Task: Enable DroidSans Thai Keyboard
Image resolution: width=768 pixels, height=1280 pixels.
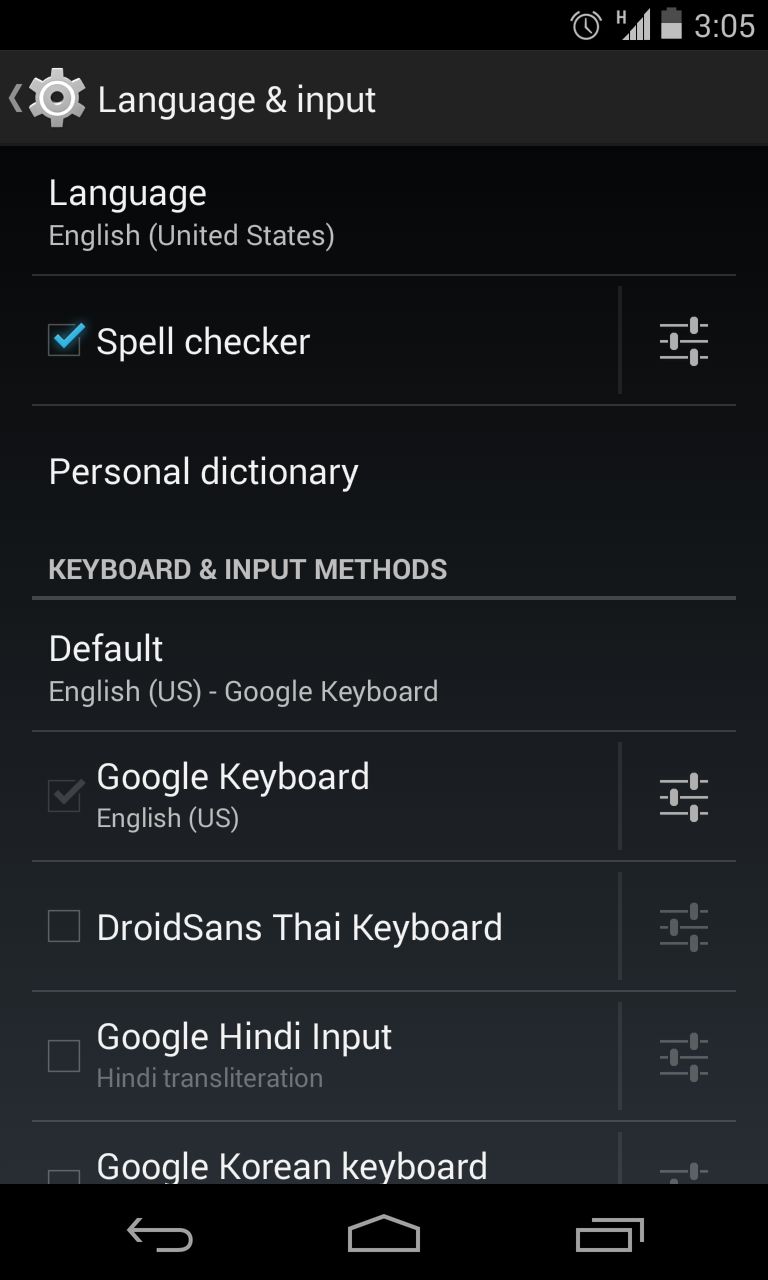Action: pos(64,927)
